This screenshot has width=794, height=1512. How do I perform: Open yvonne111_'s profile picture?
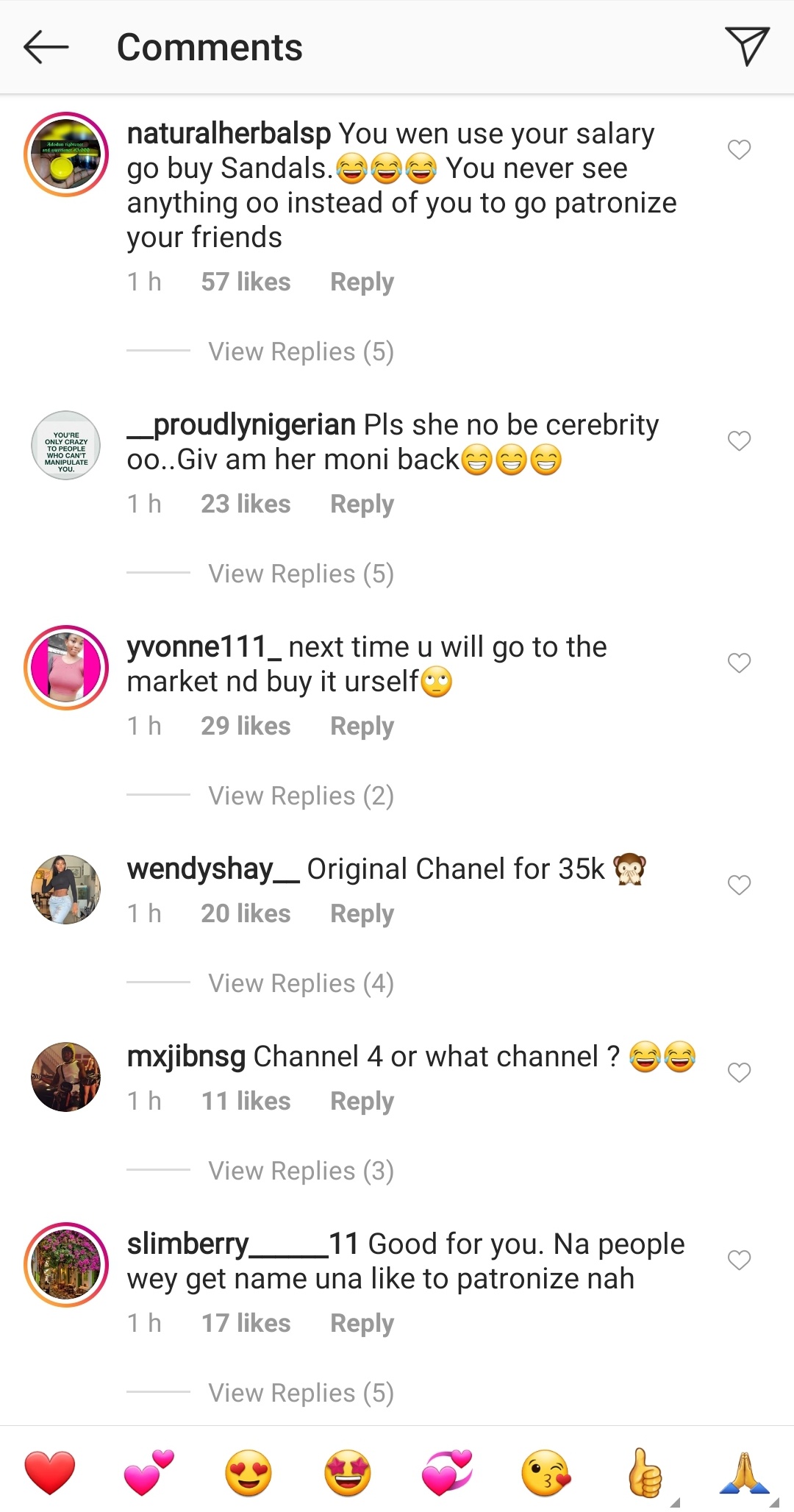[x=66, y=667]
